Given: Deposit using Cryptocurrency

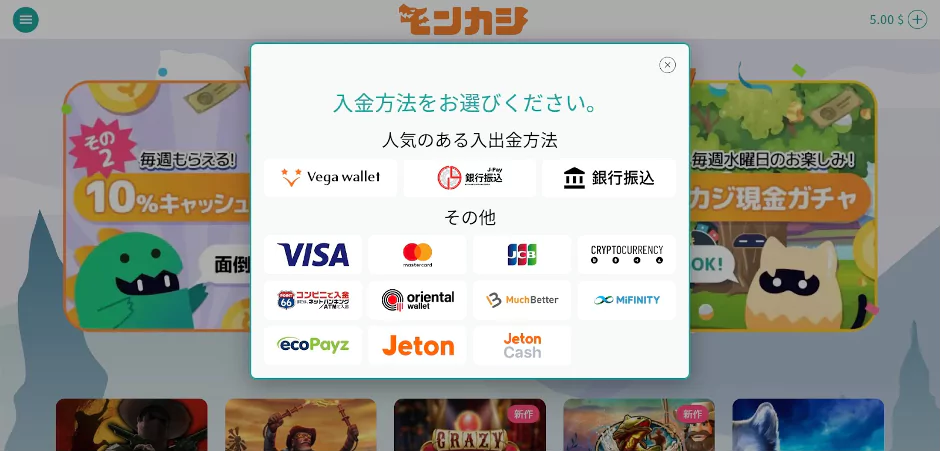Looking at the screenshot, I should [627, 255].
